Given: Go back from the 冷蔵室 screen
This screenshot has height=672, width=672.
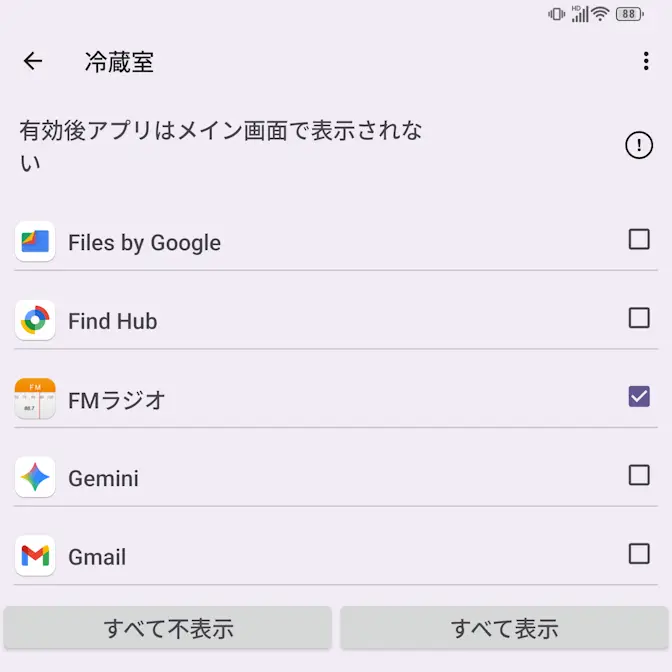Looking at the screenshot, I should pos(33,62).
